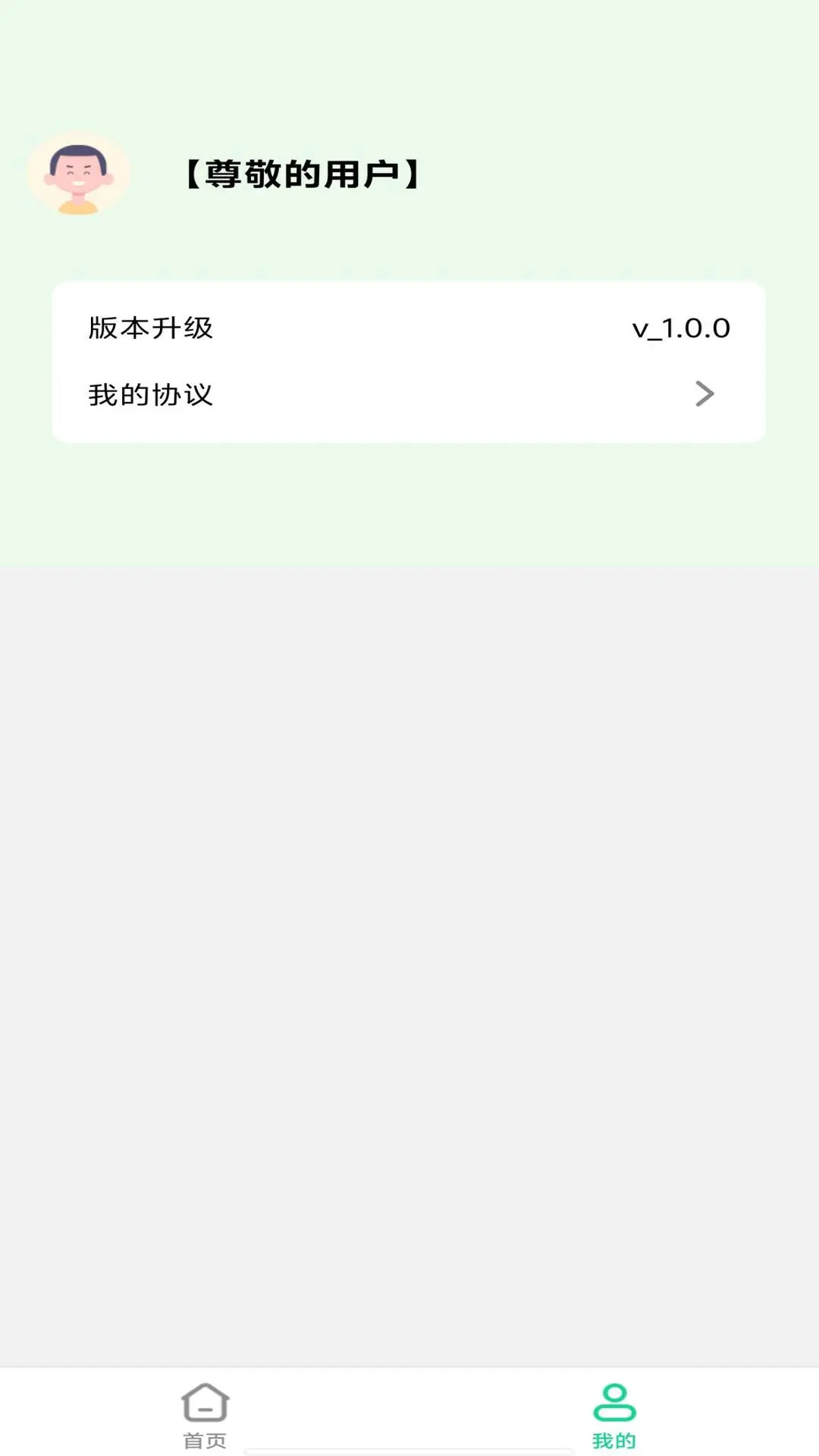Click the version text v_1.0.0
The image size is (819, 1456).
[x=679, y=328]
